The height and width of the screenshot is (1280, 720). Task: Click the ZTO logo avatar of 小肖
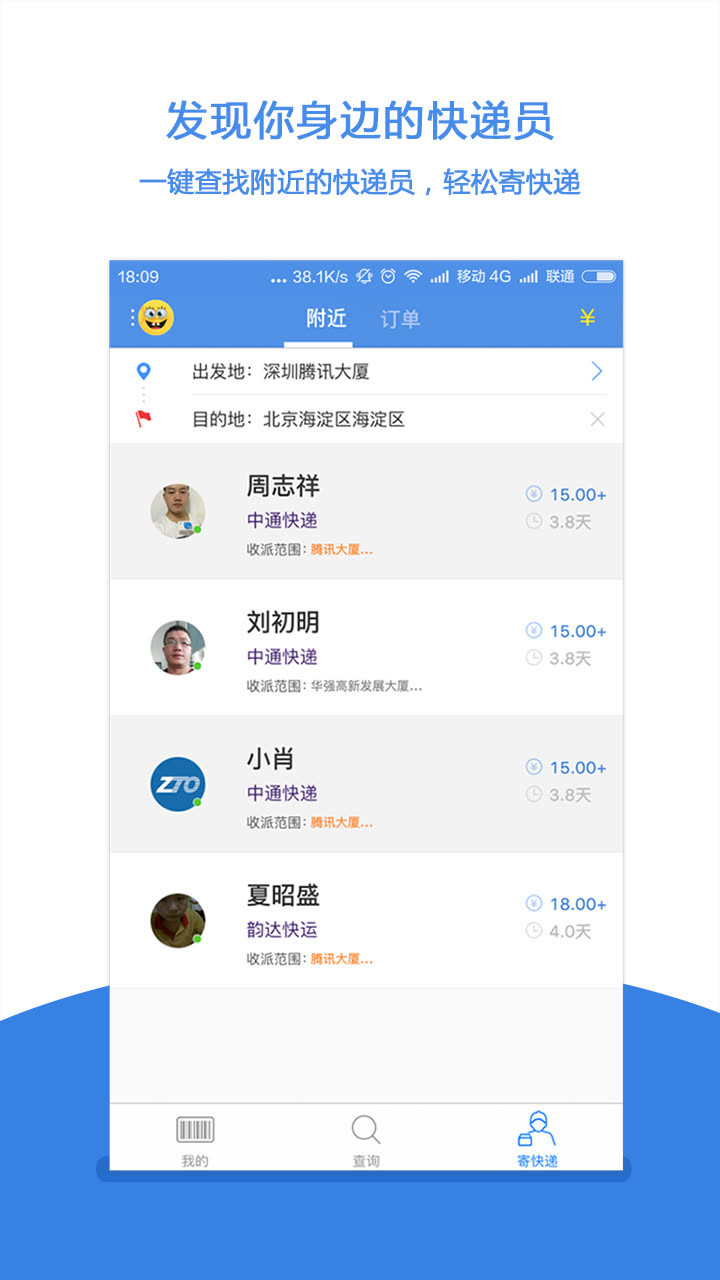point(177,783)
